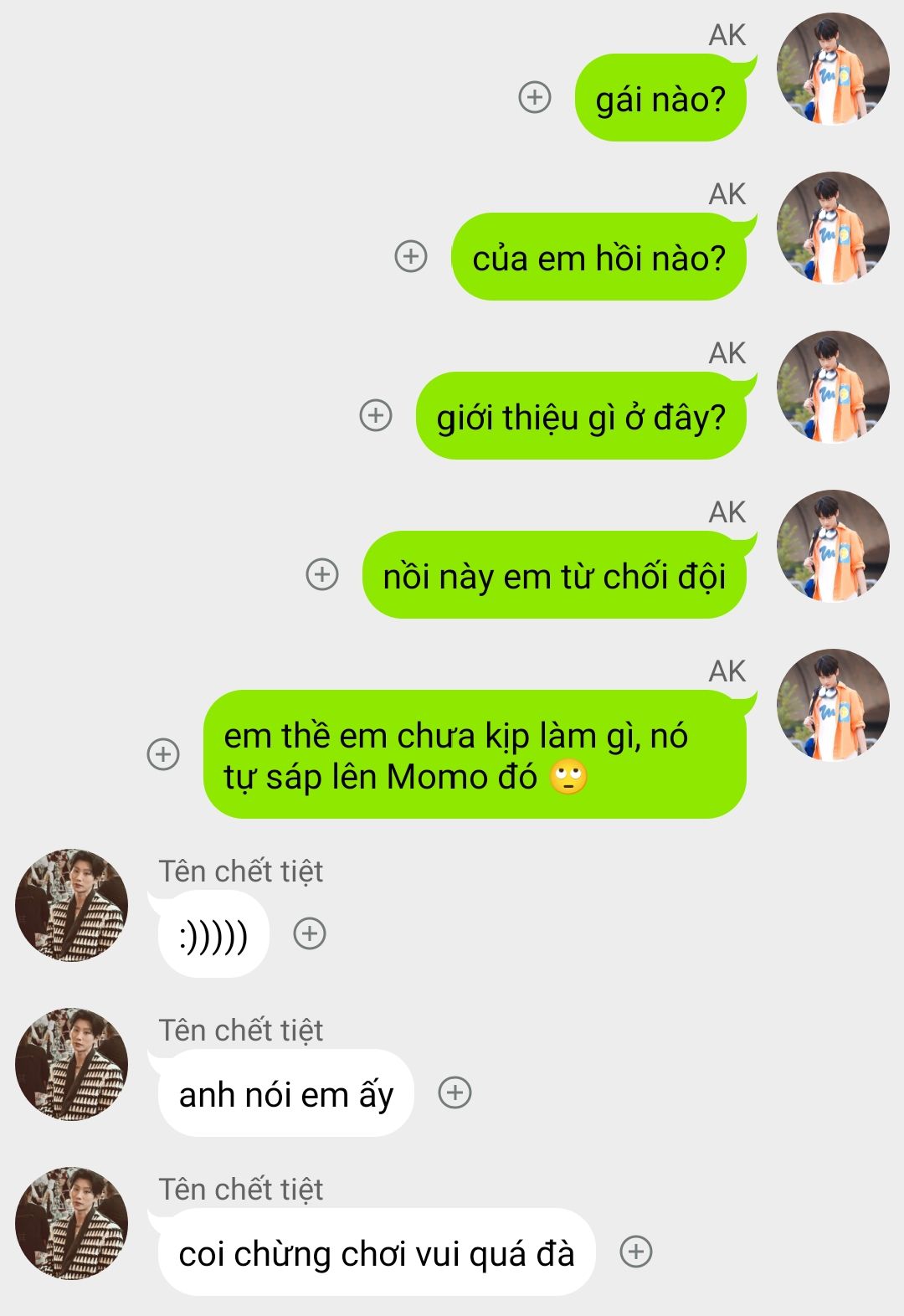Open Tên chết tiệt's avatar beside "anh nói em ấy"
This screenshot has height=1316, width=904.
[x=72, y=1064]
